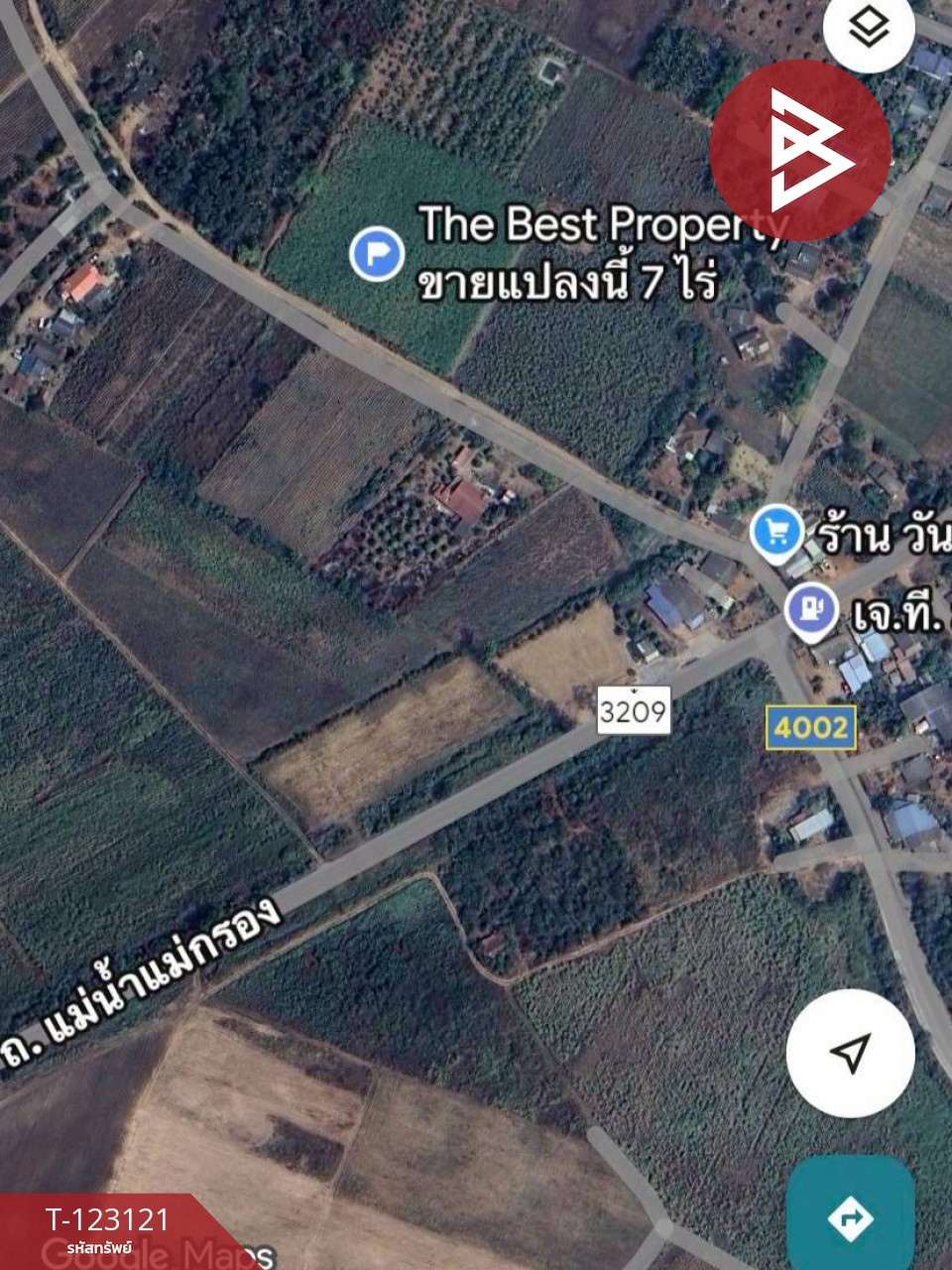Screen dimensions: 952x1270
Task: Start directions with the turn arrow button
Action: (x=850, y=1217)
